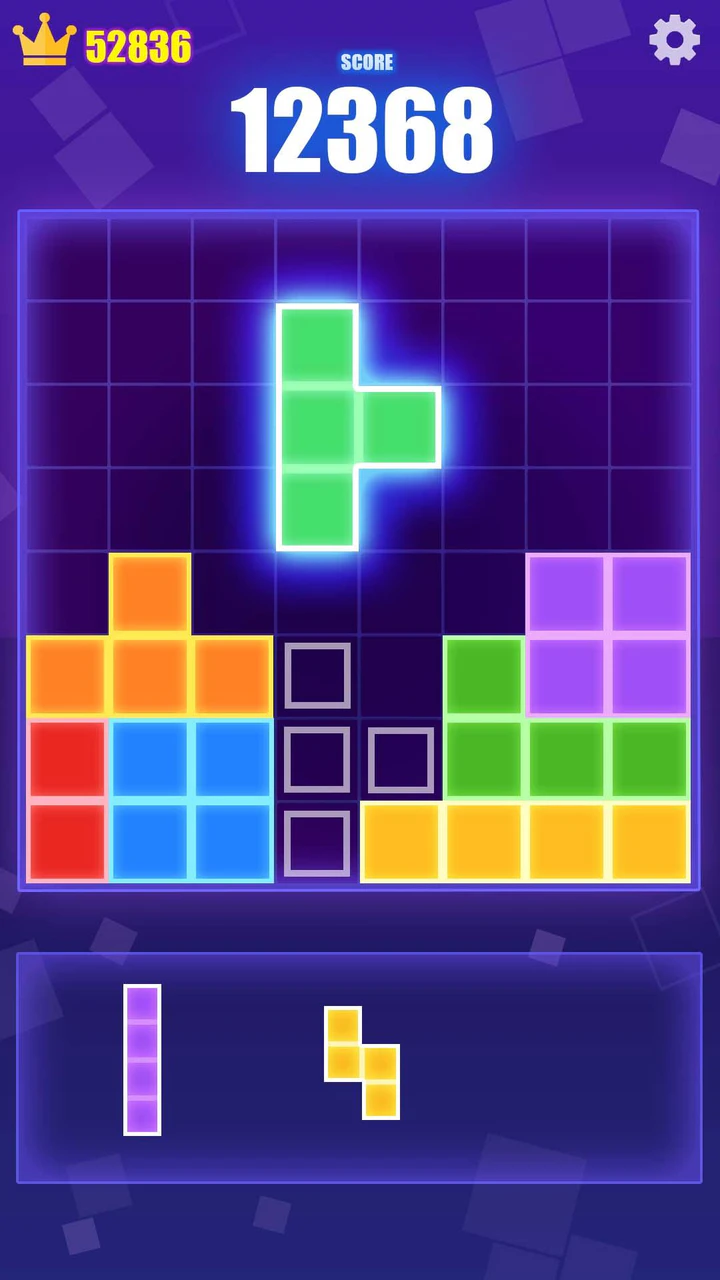Select the purple vertical bar piece
This screenshot has height=1280, width=720.
[x=142, y=1060]
